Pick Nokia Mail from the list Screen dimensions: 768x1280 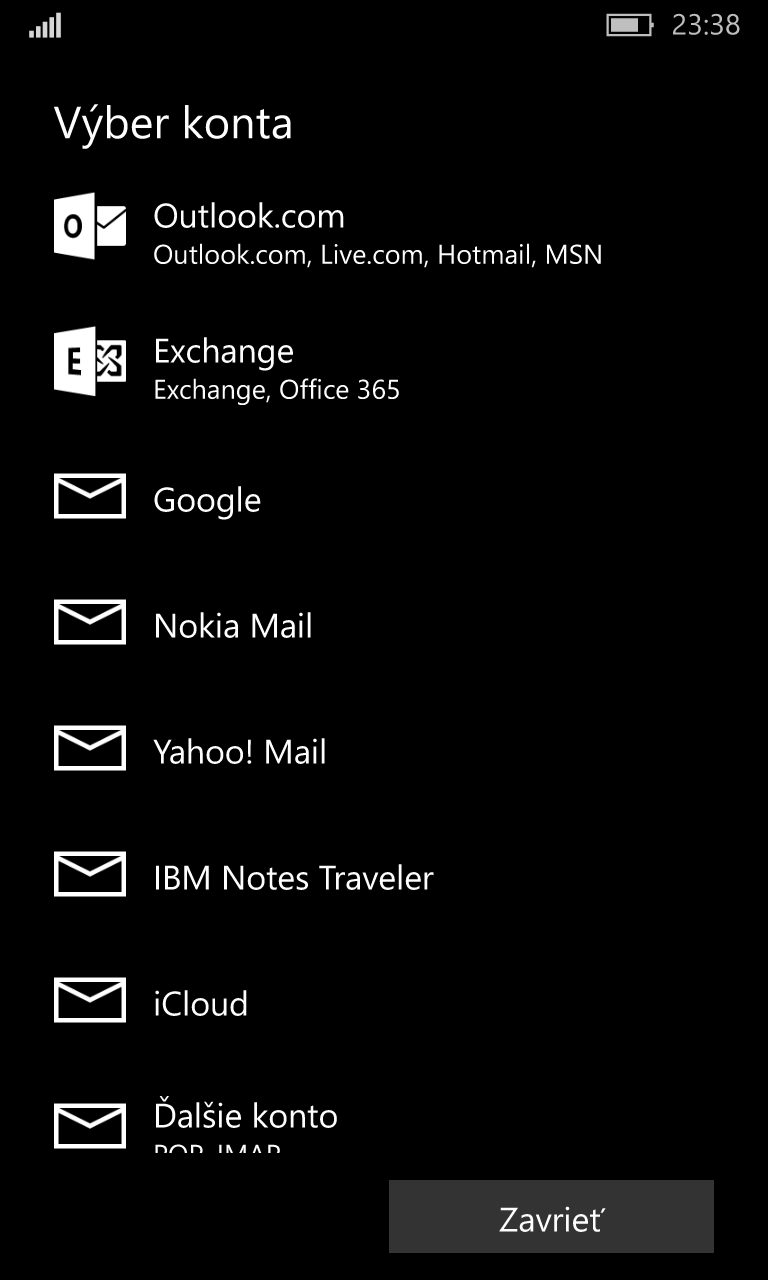384,624
